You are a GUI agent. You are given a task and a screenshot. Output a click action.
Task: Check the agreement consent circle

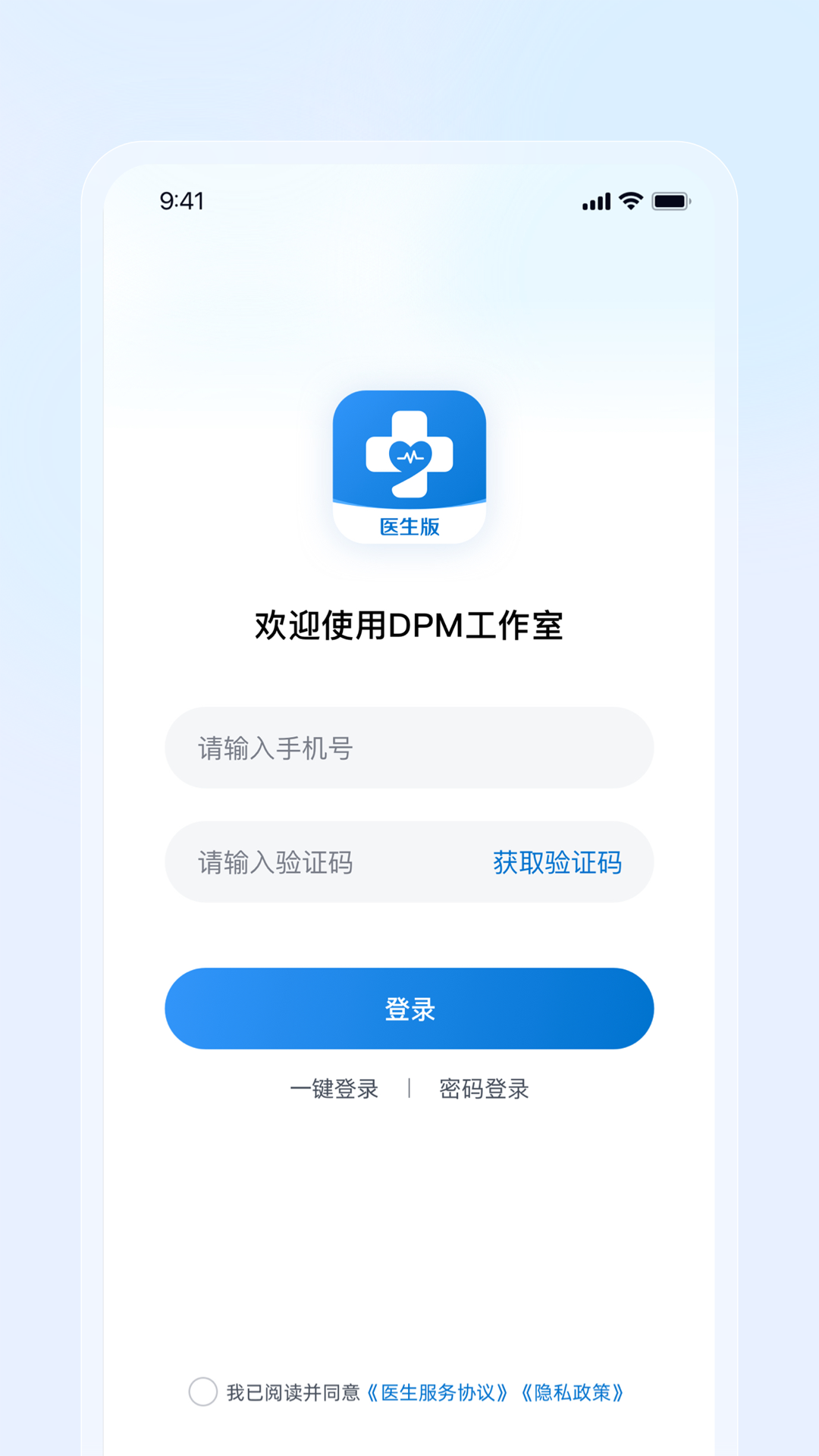click(203, 1392)
